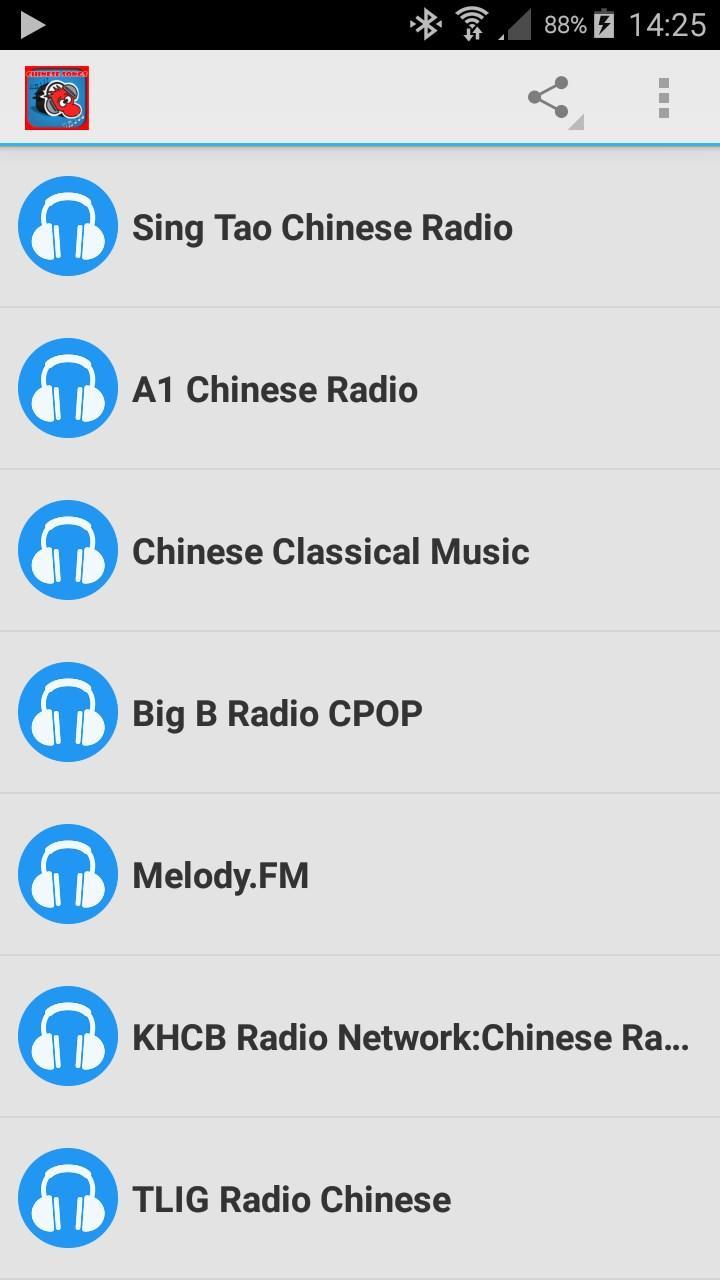Select Chinese Classical Music
The image size is (720, 1280).
(x=360, y=551)
